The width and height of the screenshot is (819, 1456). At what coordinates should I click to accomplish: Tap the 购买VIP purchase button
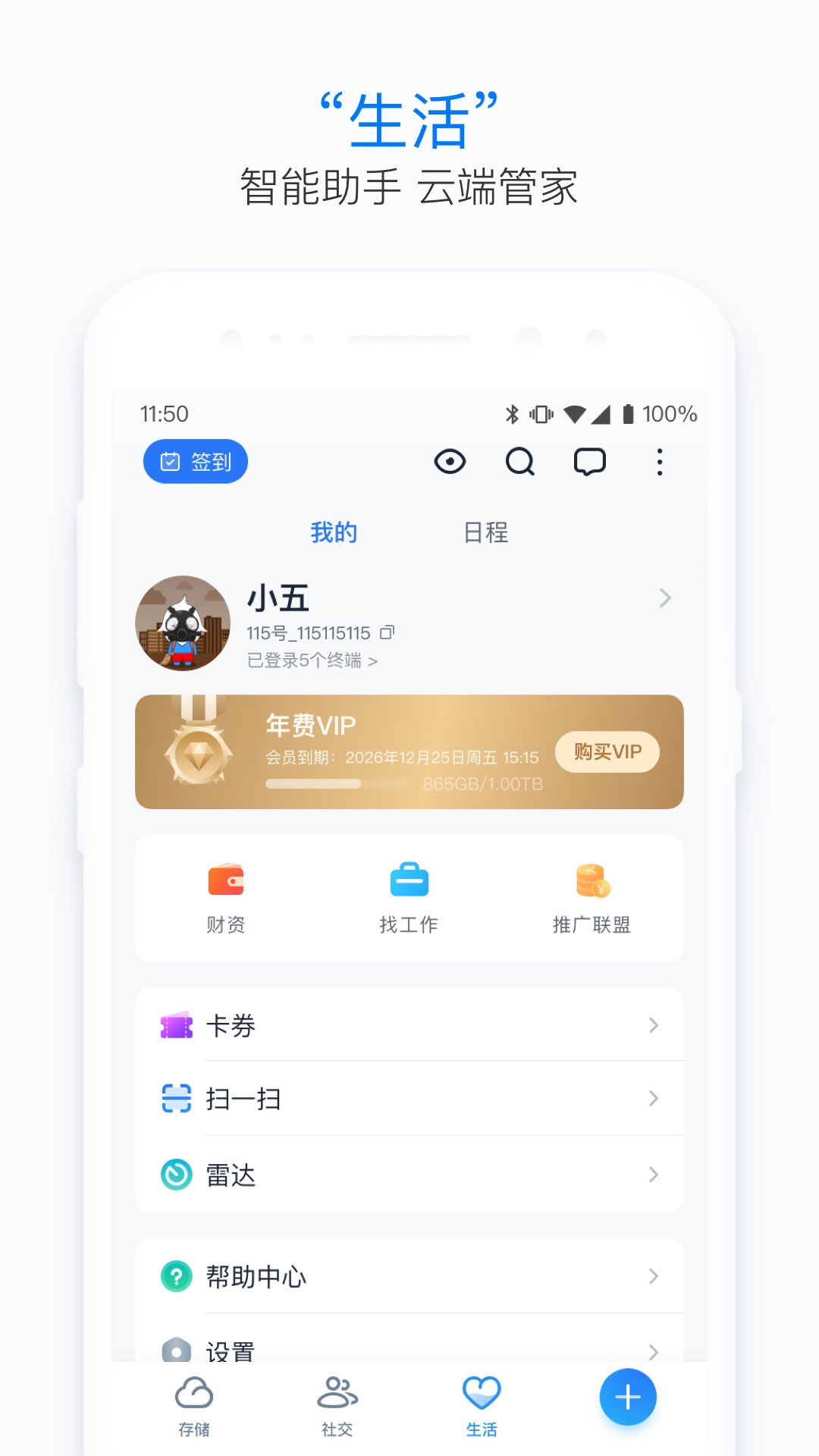coord(607,752)
